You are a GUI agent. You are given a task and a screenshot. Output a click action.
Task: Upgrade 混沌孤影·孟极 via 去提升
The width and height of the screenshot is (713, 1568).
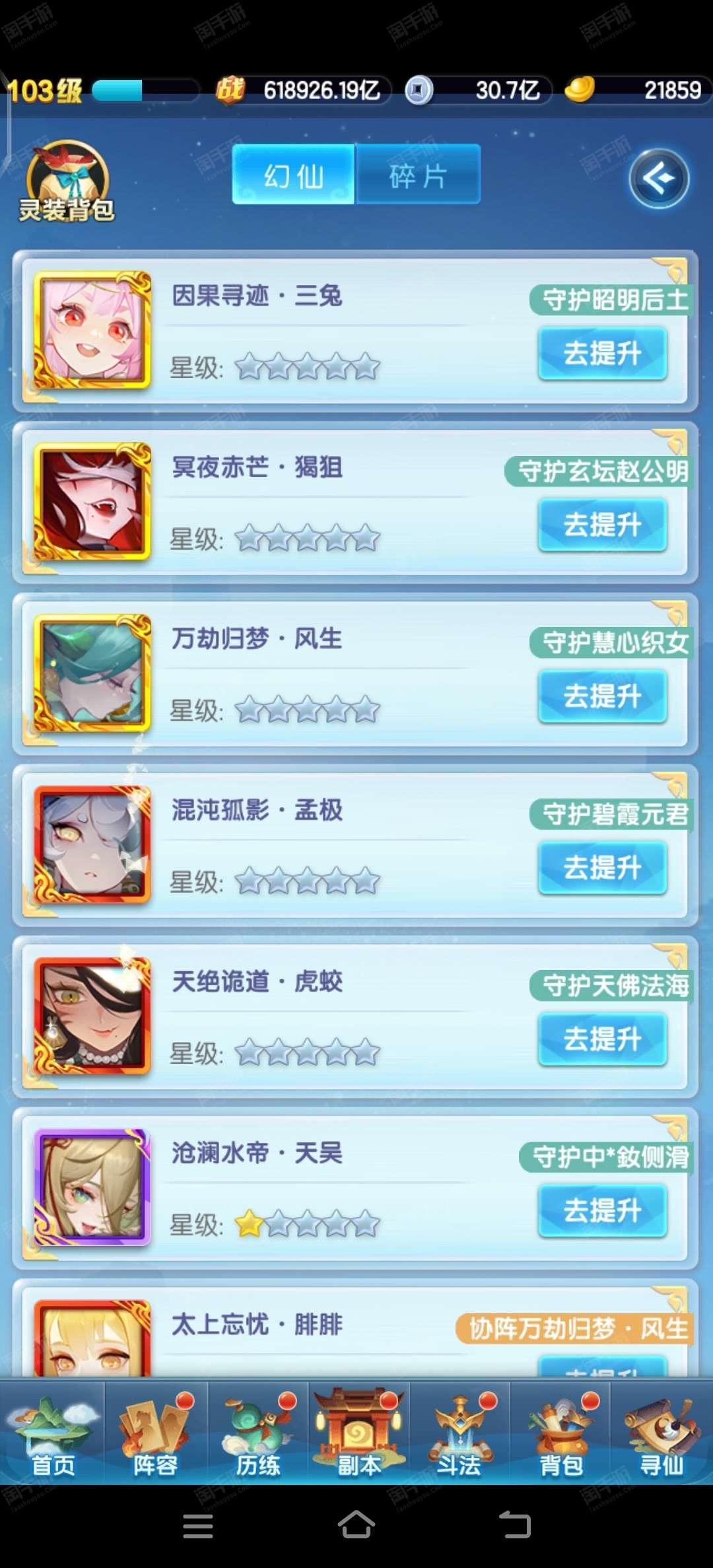pyautogui.click(x=602, y=868)
